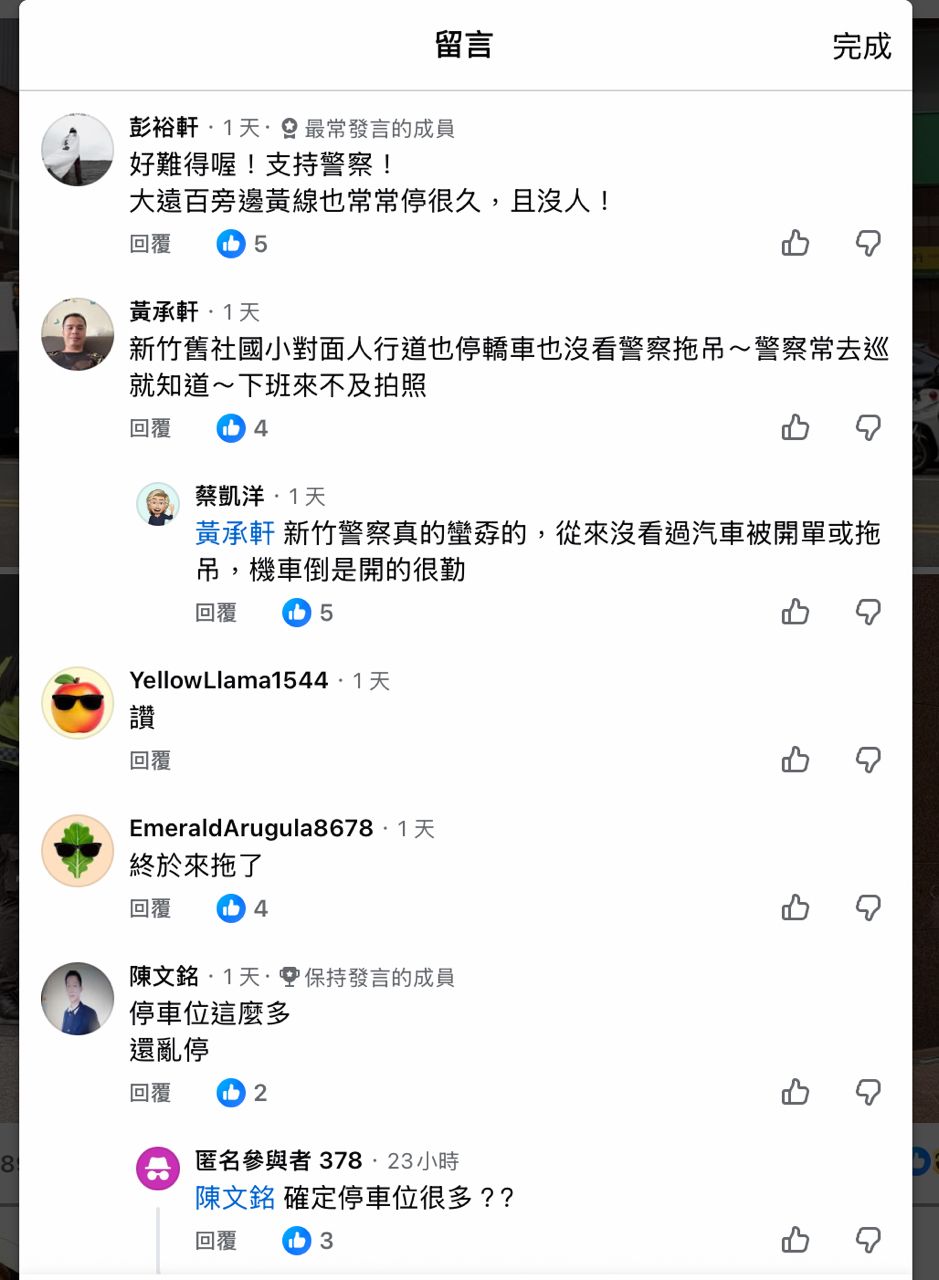Viewport: 939px width, 1280px height.
Task: View the 5 likes on 蔡凱洋's reply
Action: coord(309,613)
